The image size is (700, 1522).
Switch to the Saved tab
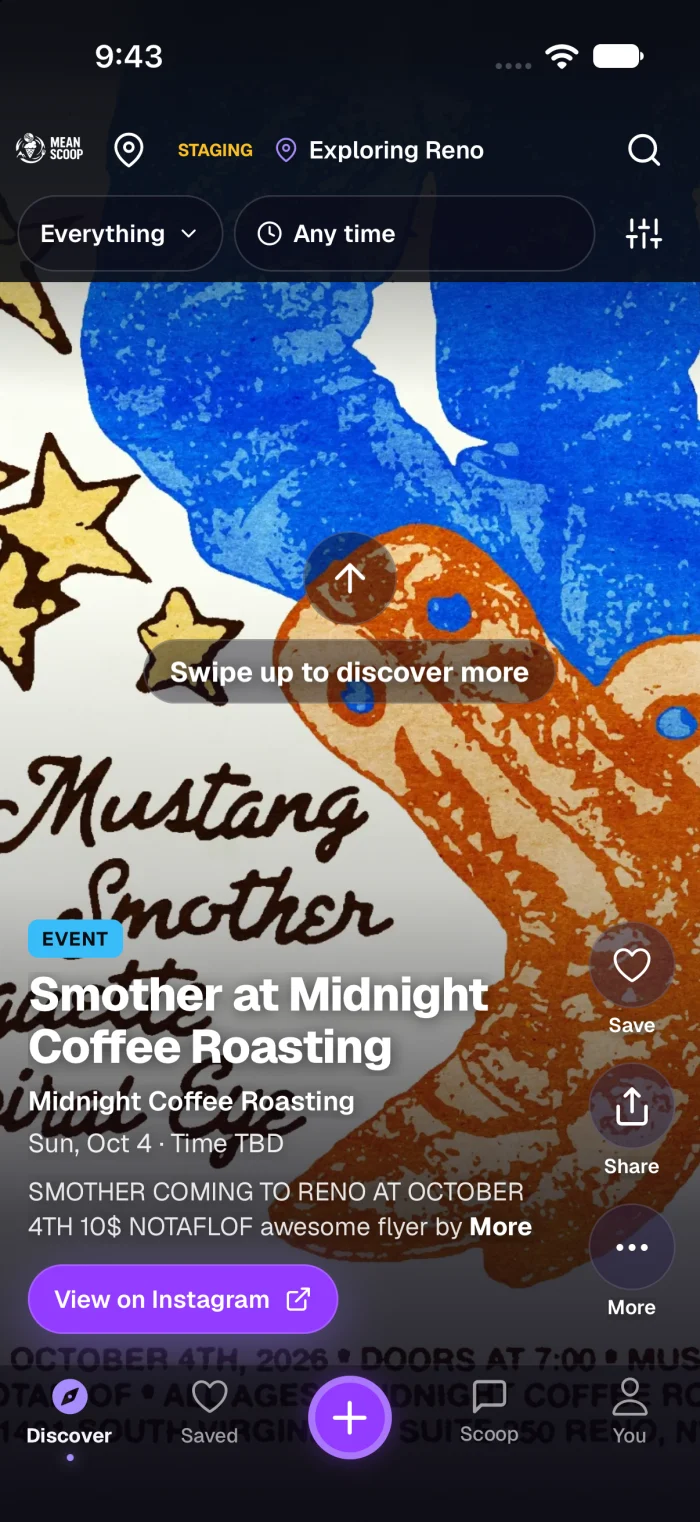209,1412
